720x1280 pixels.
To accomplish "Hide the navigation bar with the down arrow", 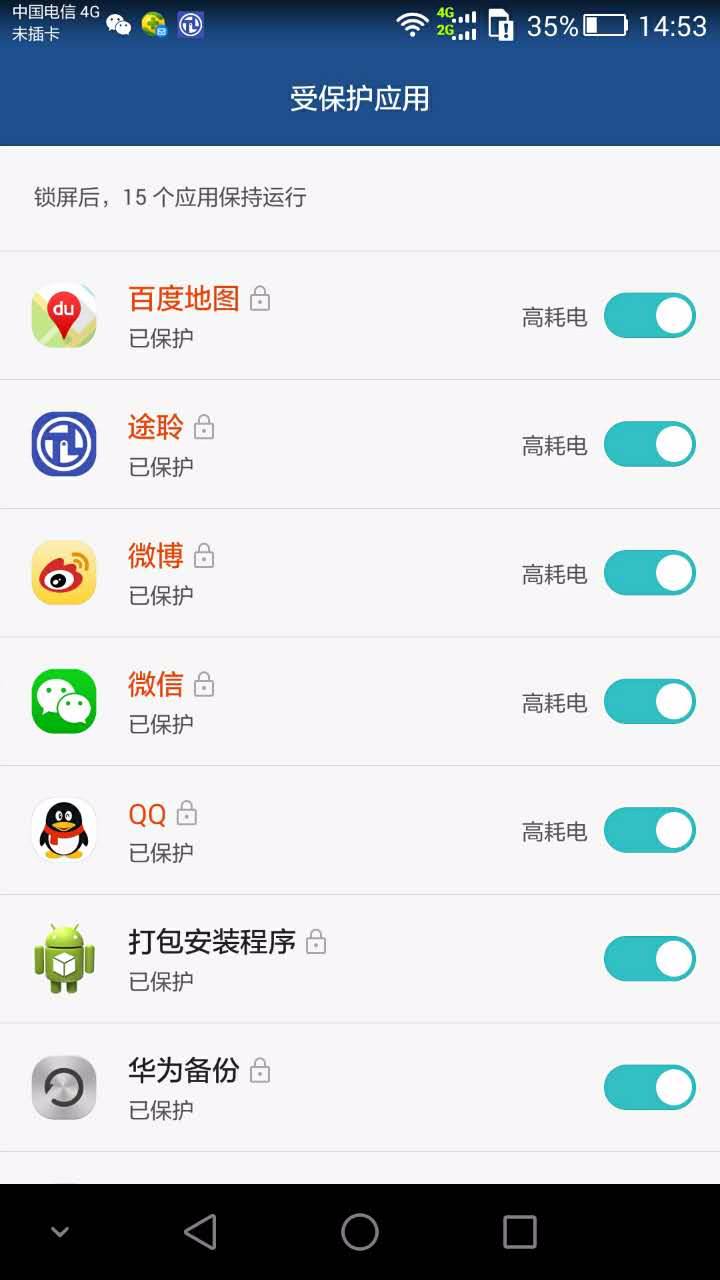I will pyautogui.click(x=60, y=1232).
